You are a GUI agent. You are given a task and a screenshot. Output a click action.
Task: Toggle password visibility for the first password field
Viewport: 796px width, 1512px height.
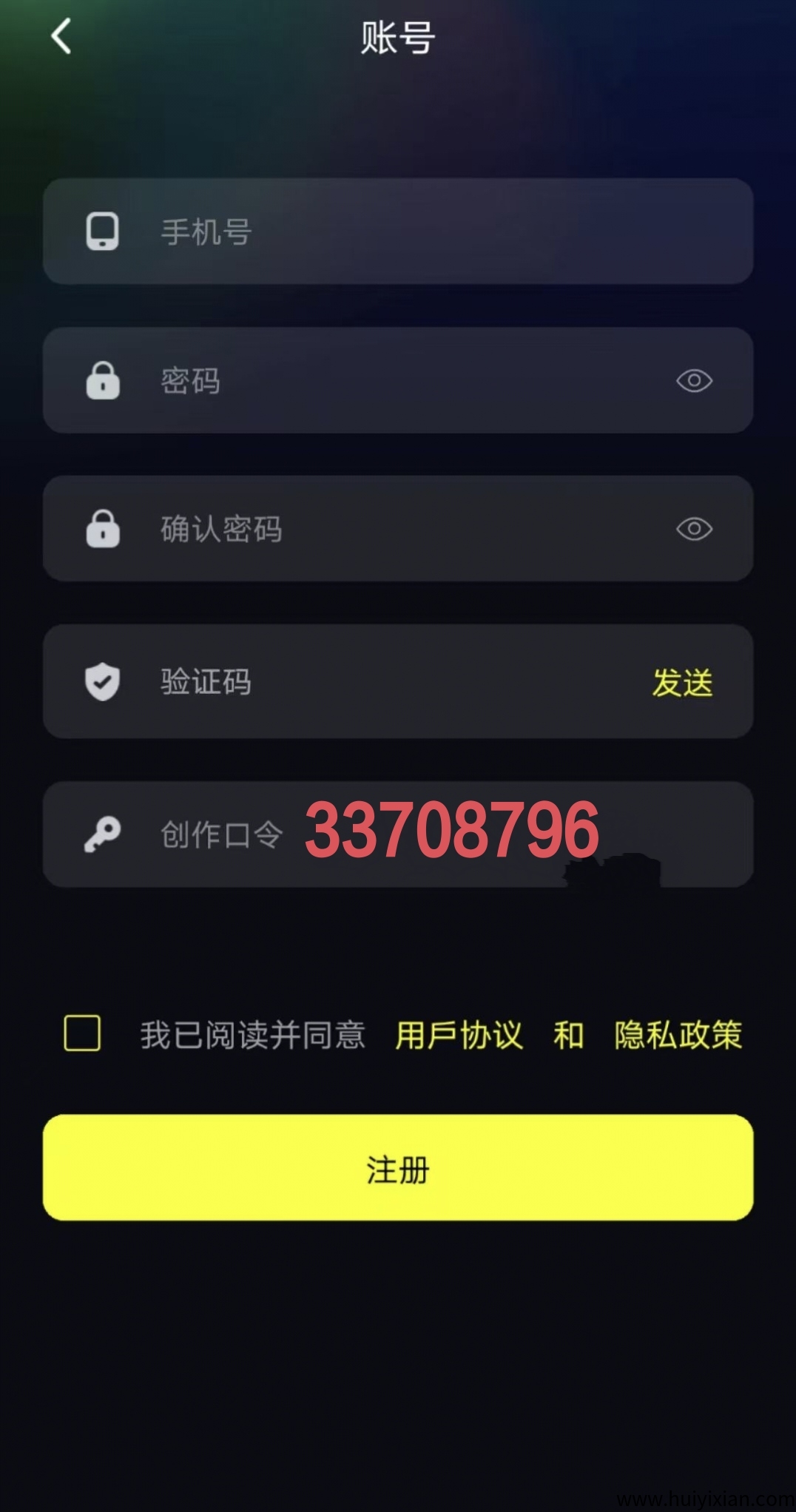[693, 380]
